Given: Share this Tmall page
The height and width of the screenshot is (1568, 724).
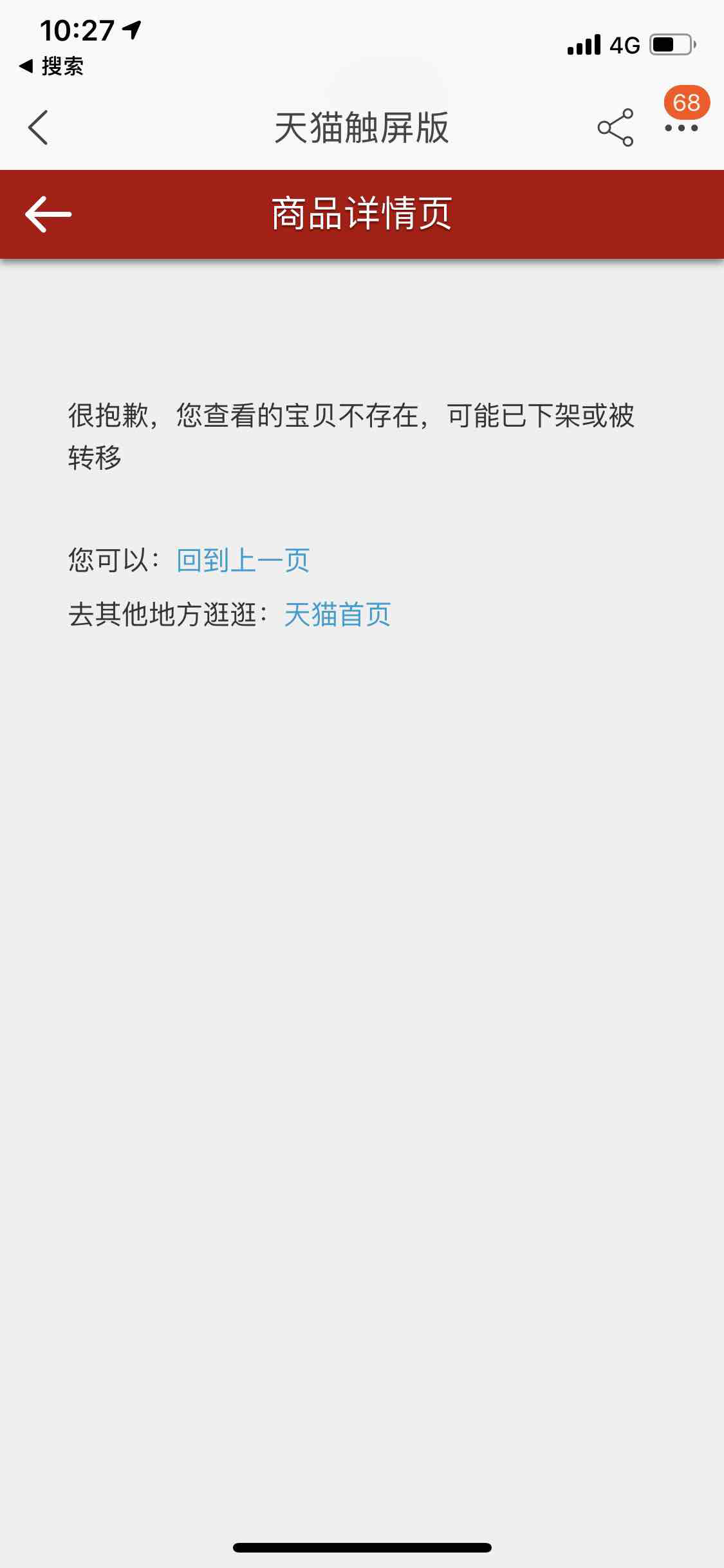Looking at the screenshot, I should 615,127.
